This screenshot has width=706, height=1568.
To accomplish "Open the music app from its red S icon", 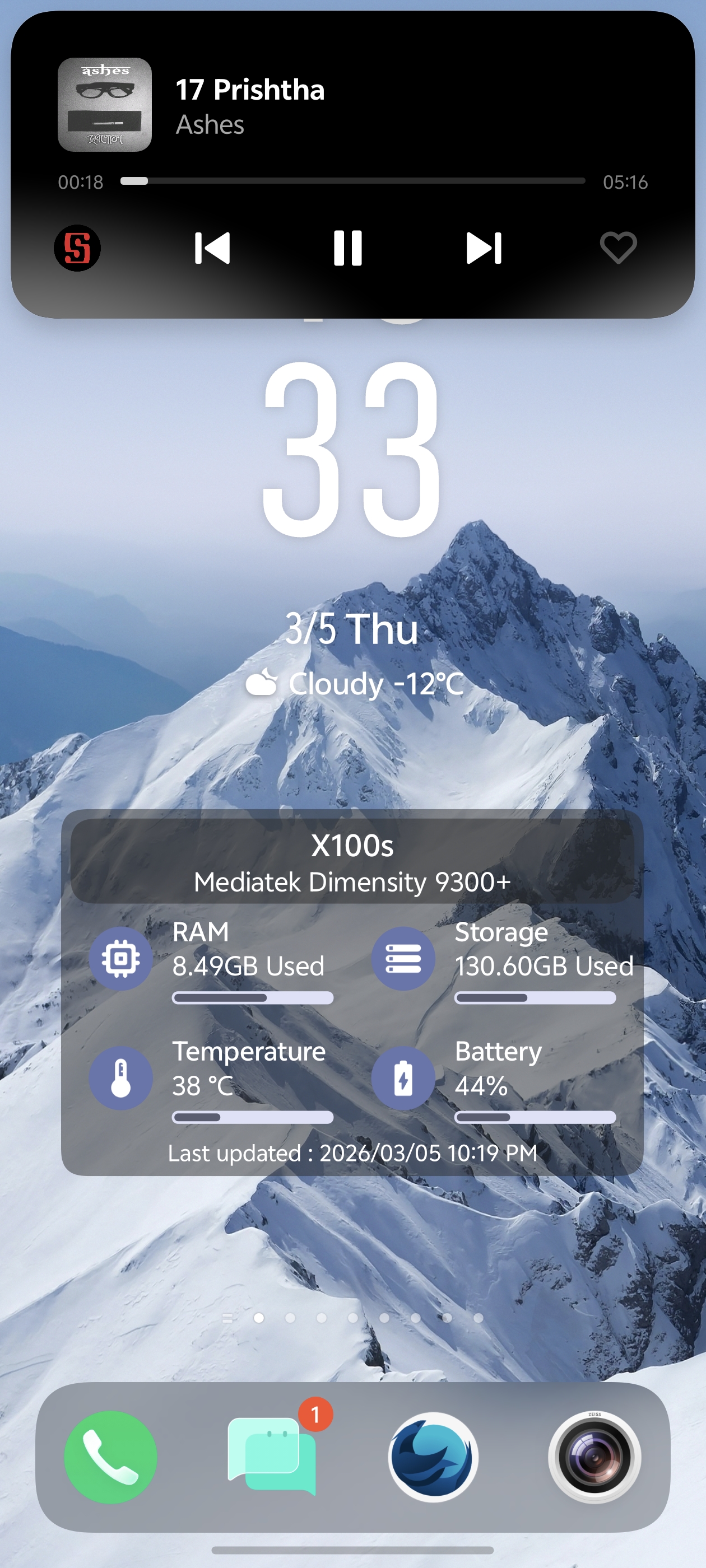I will coord(77,248).
